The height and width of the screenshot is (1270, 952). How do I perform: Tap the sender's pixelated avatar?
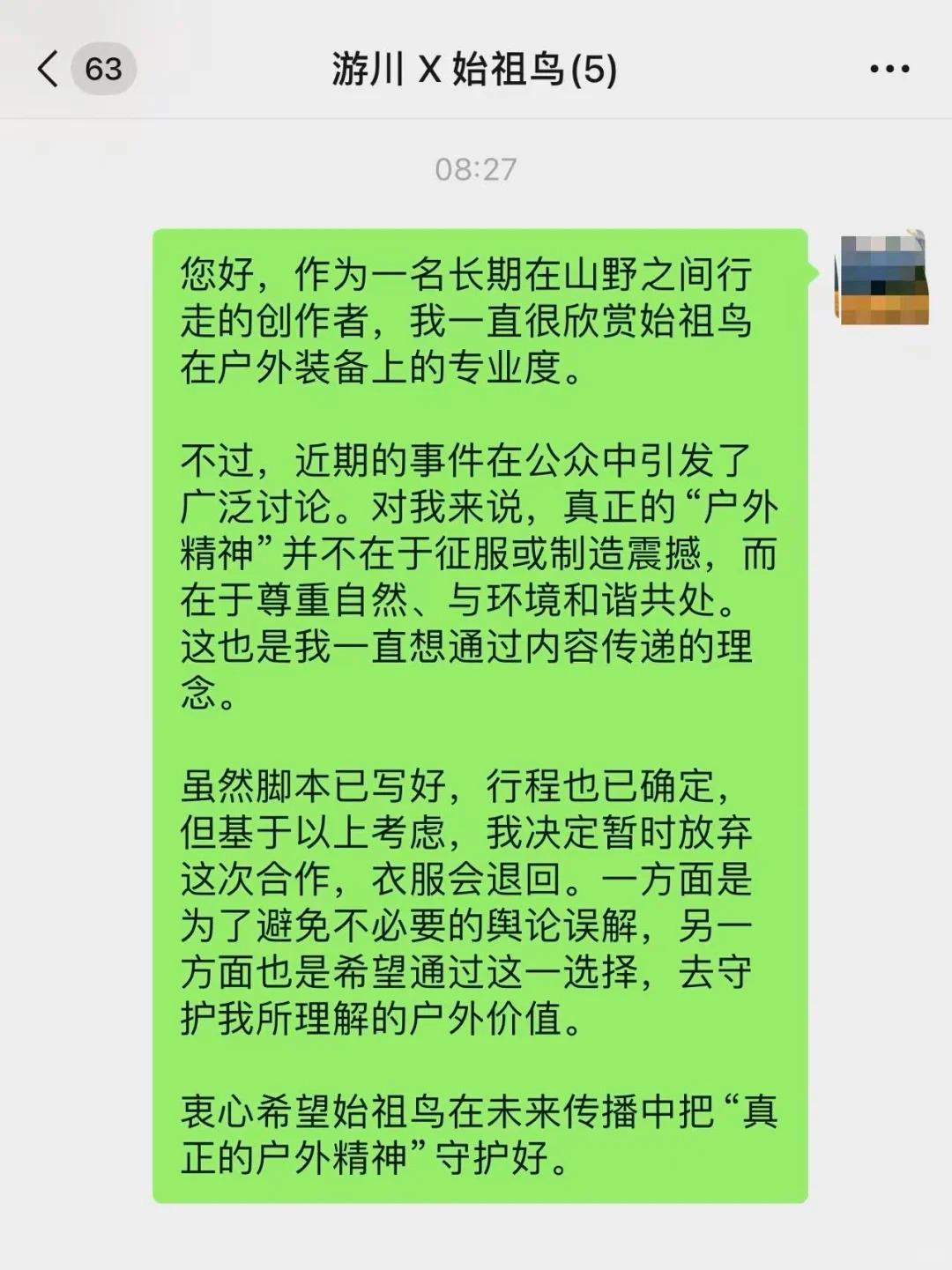tap(883, 279)
